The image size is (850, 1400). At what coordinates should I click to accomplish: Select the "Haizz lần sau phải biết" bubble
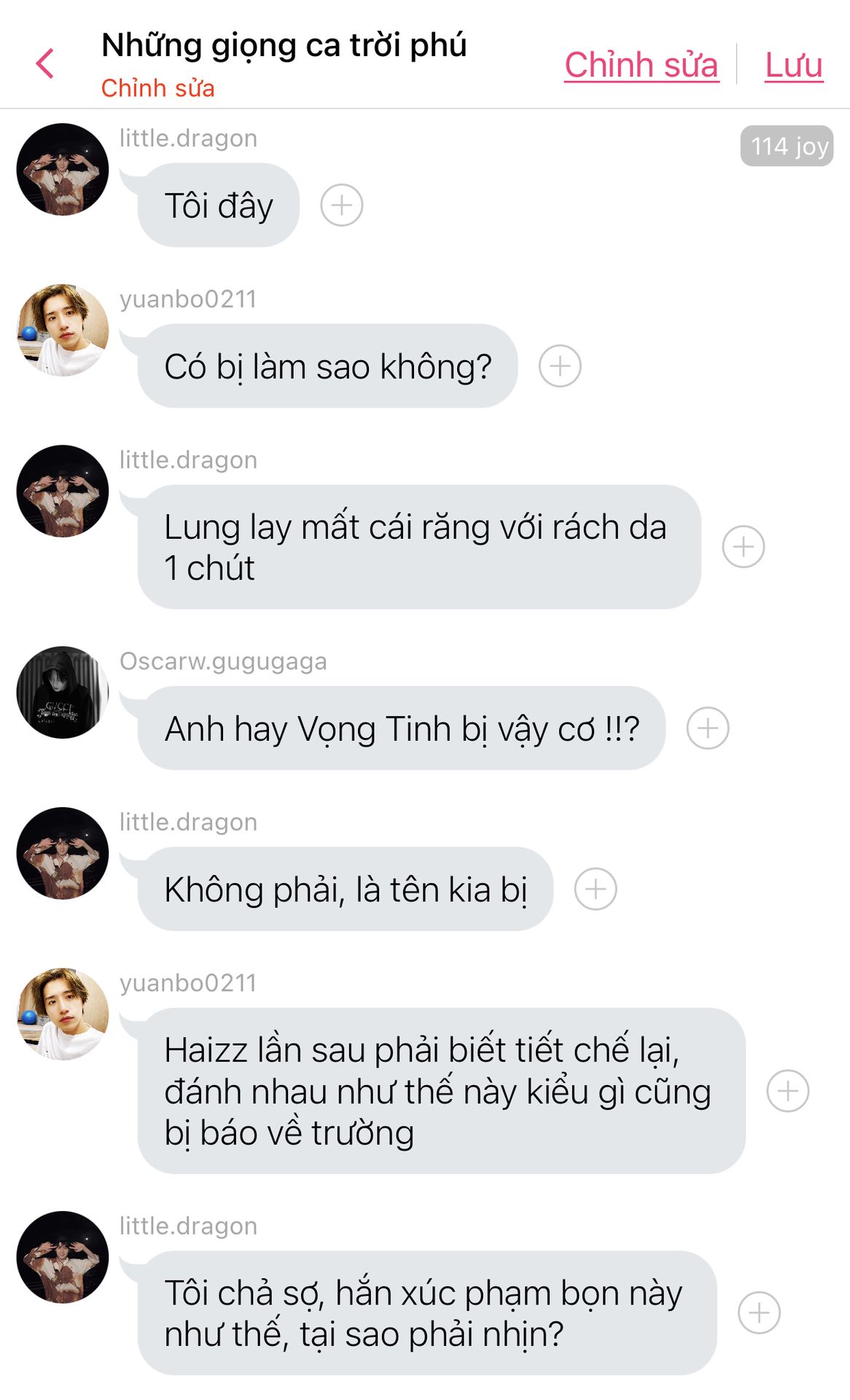(x=441, y=1091)
